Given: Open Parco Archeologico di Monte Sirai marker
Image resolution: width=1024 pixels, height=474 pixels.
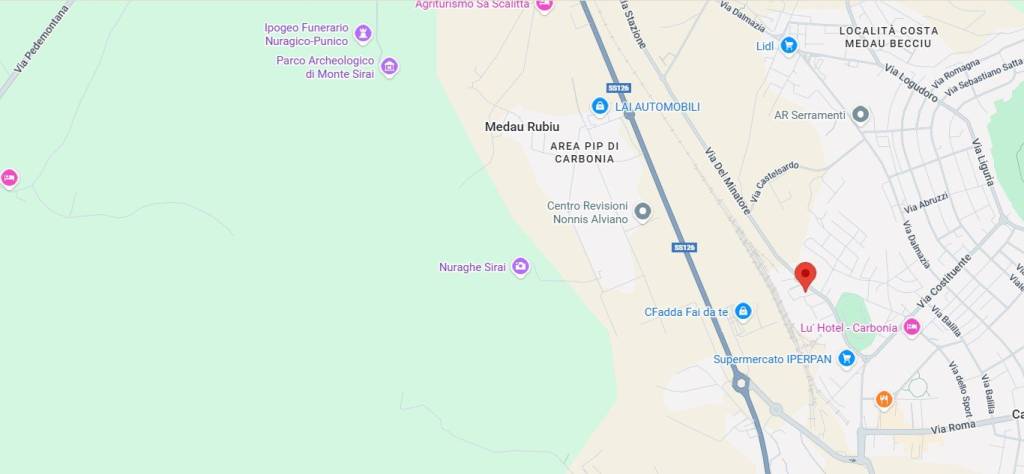Looking at the screenshot, I should tap(389, 67).
